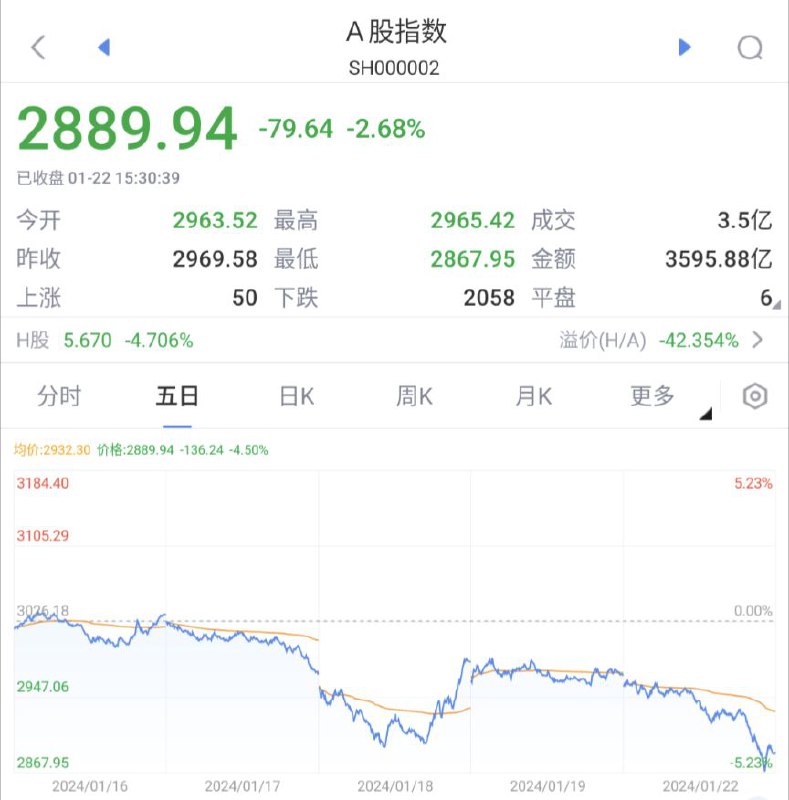Screen dimensions: 789x800
Task: Select the 月K monthly chart option
Action: point(532,396)
